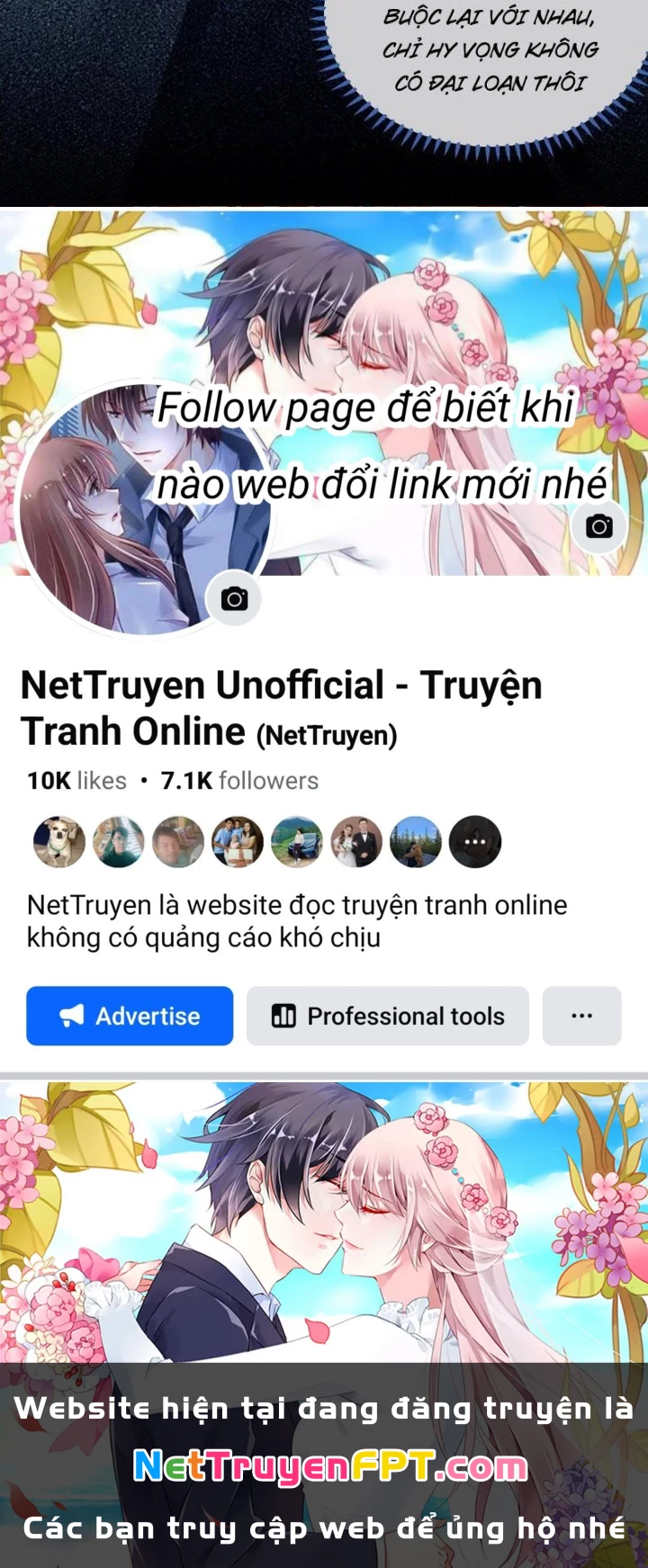
Task: Click the ellipsis circle ending the follower avatars
Action: coord(475,841)
